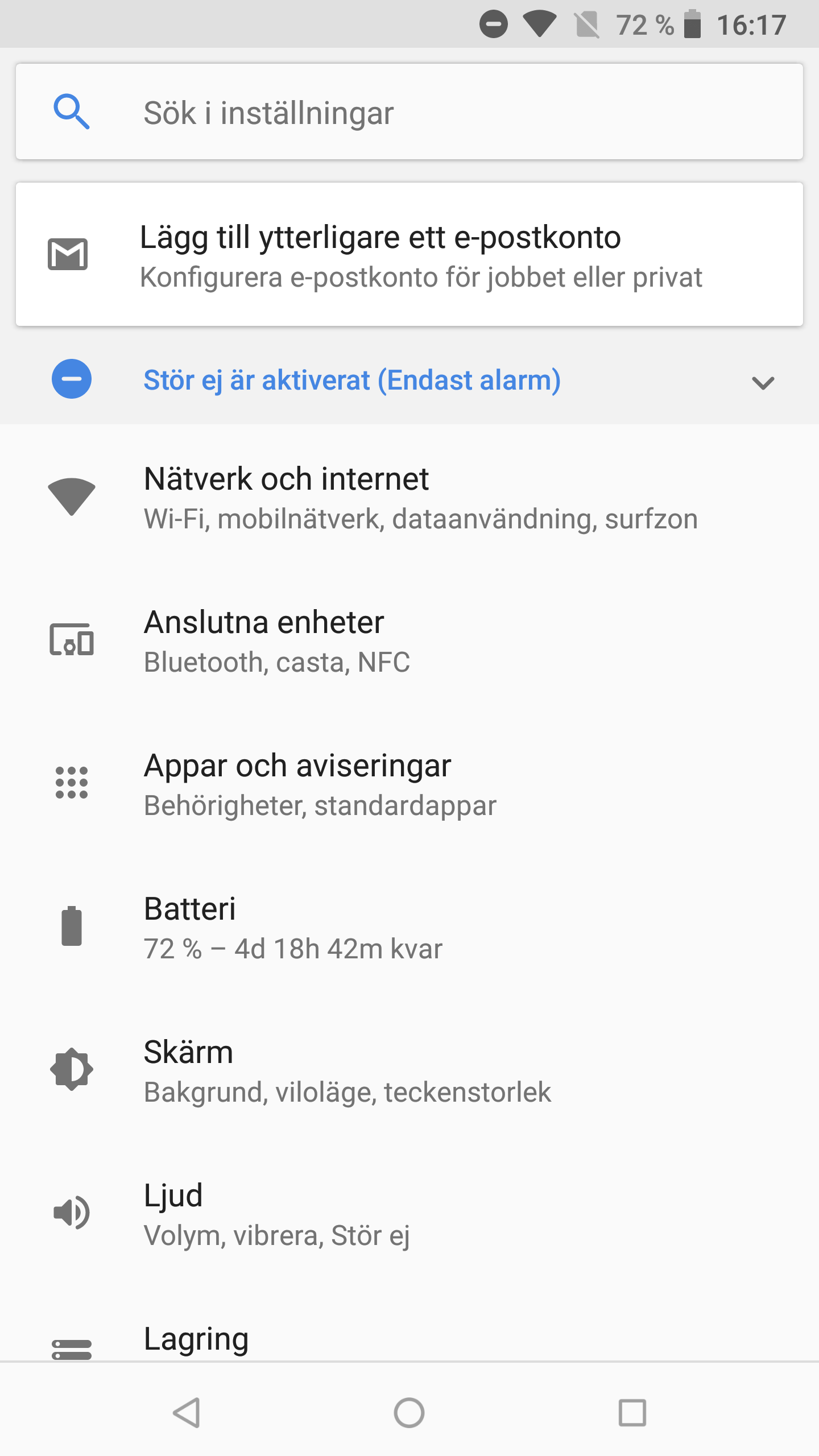Open Skärm display settings
819x1456 pixels.
(409, 1070)
